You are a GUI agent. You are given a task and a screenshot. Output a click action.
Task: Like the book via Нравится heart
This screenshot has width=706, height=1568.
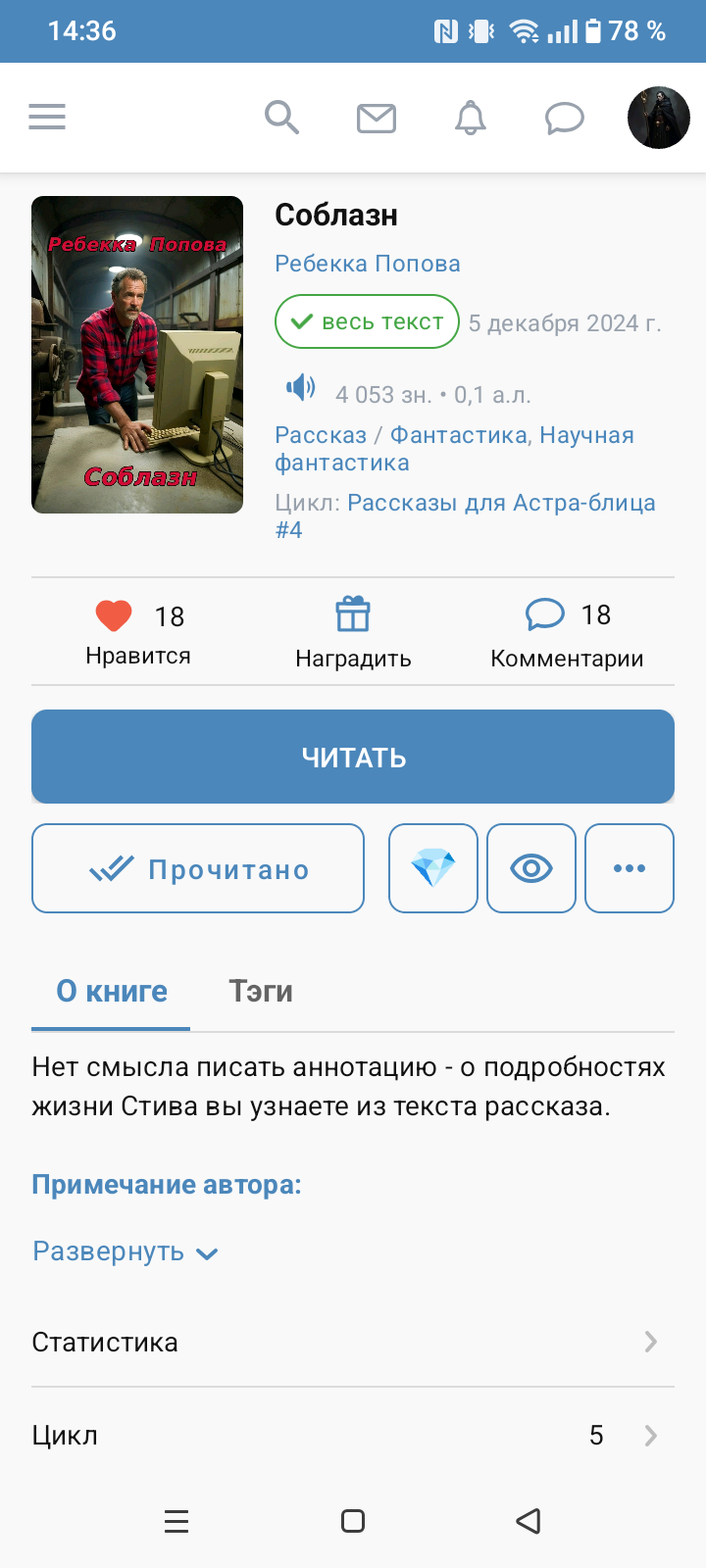(115, 616)
